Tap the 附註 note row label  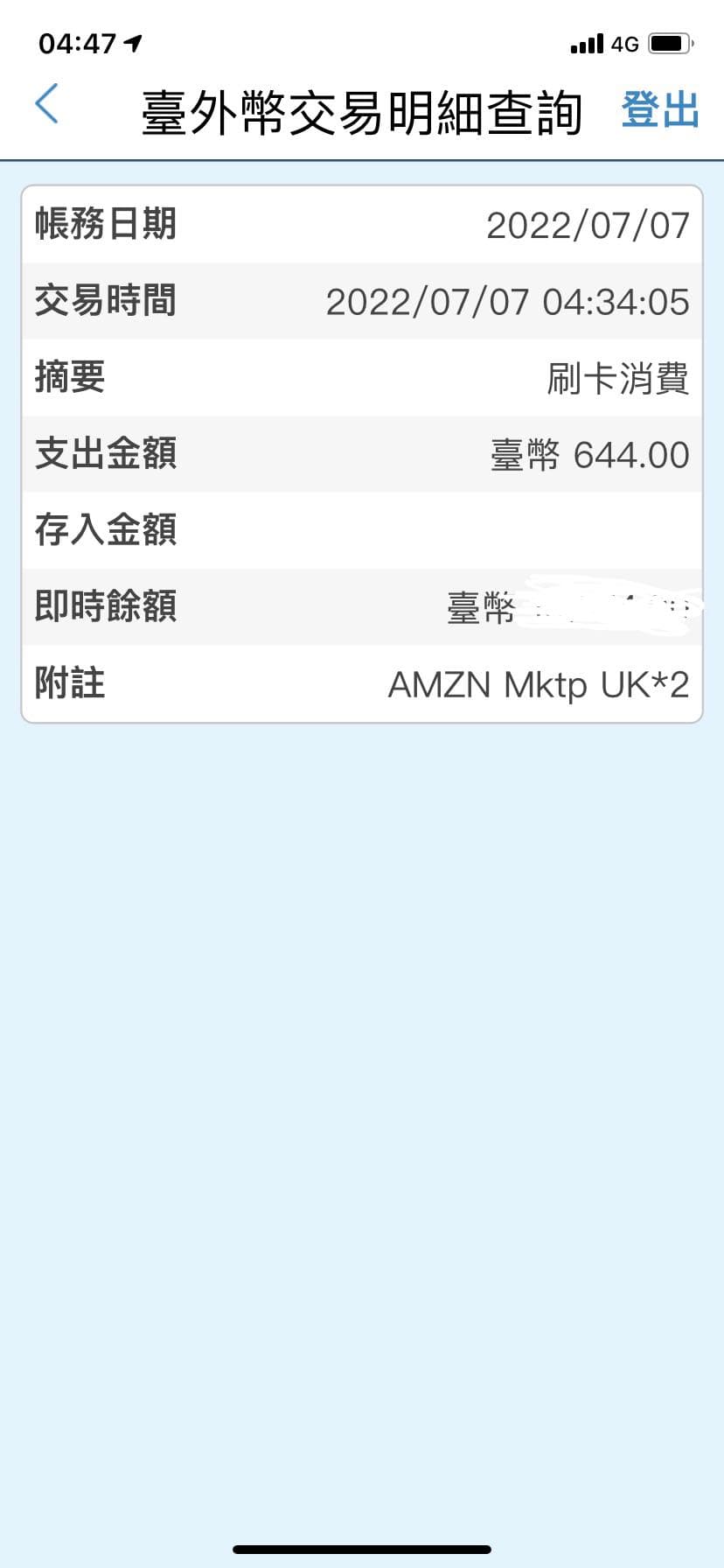68,684
